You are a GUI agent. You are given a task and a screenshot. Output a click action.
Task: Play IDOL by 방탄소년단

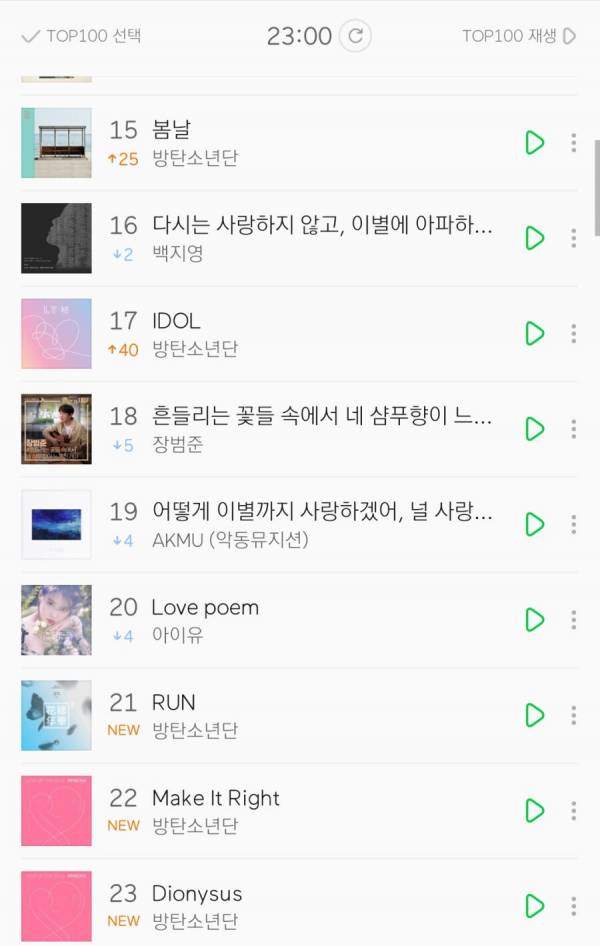535,333
